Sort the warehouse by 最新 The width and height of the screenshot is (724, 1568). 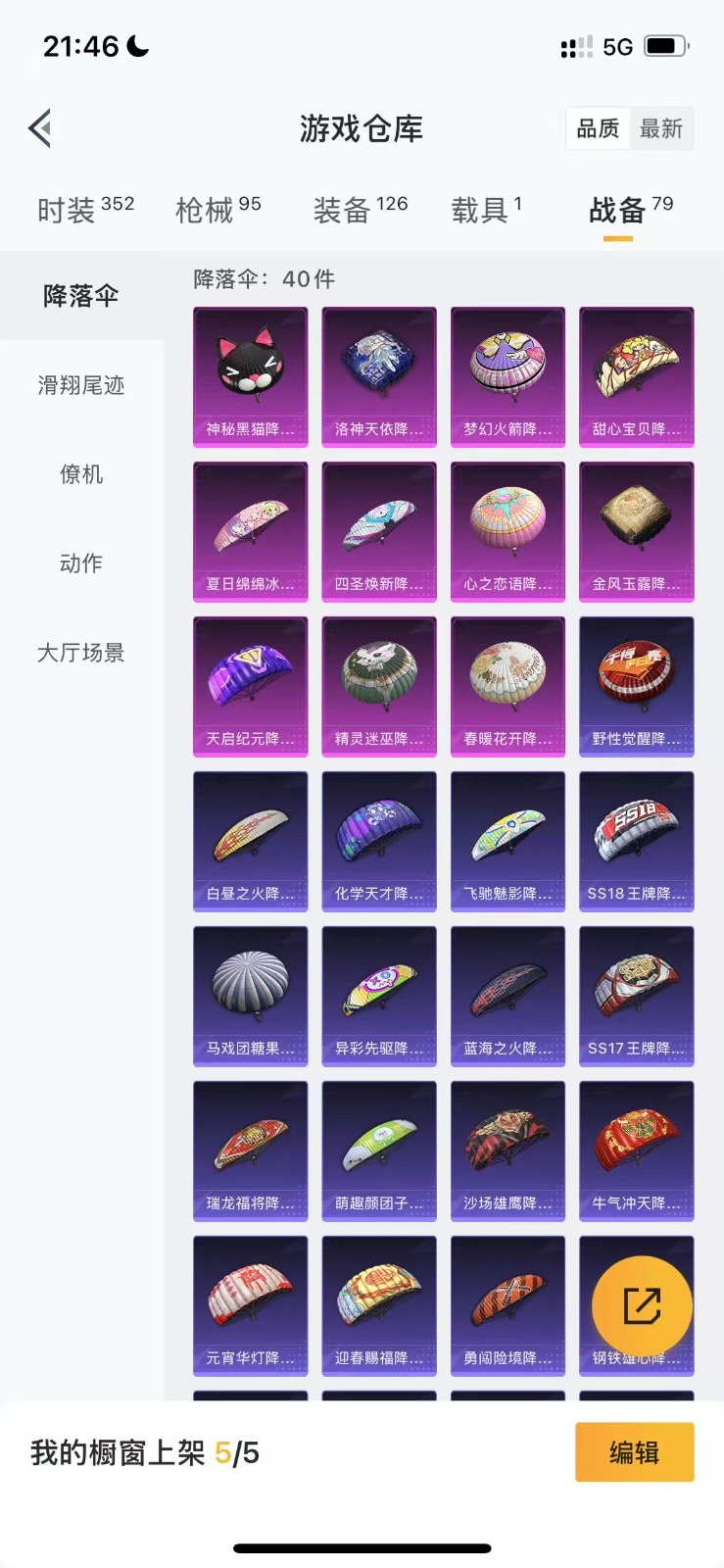point(661,128)
